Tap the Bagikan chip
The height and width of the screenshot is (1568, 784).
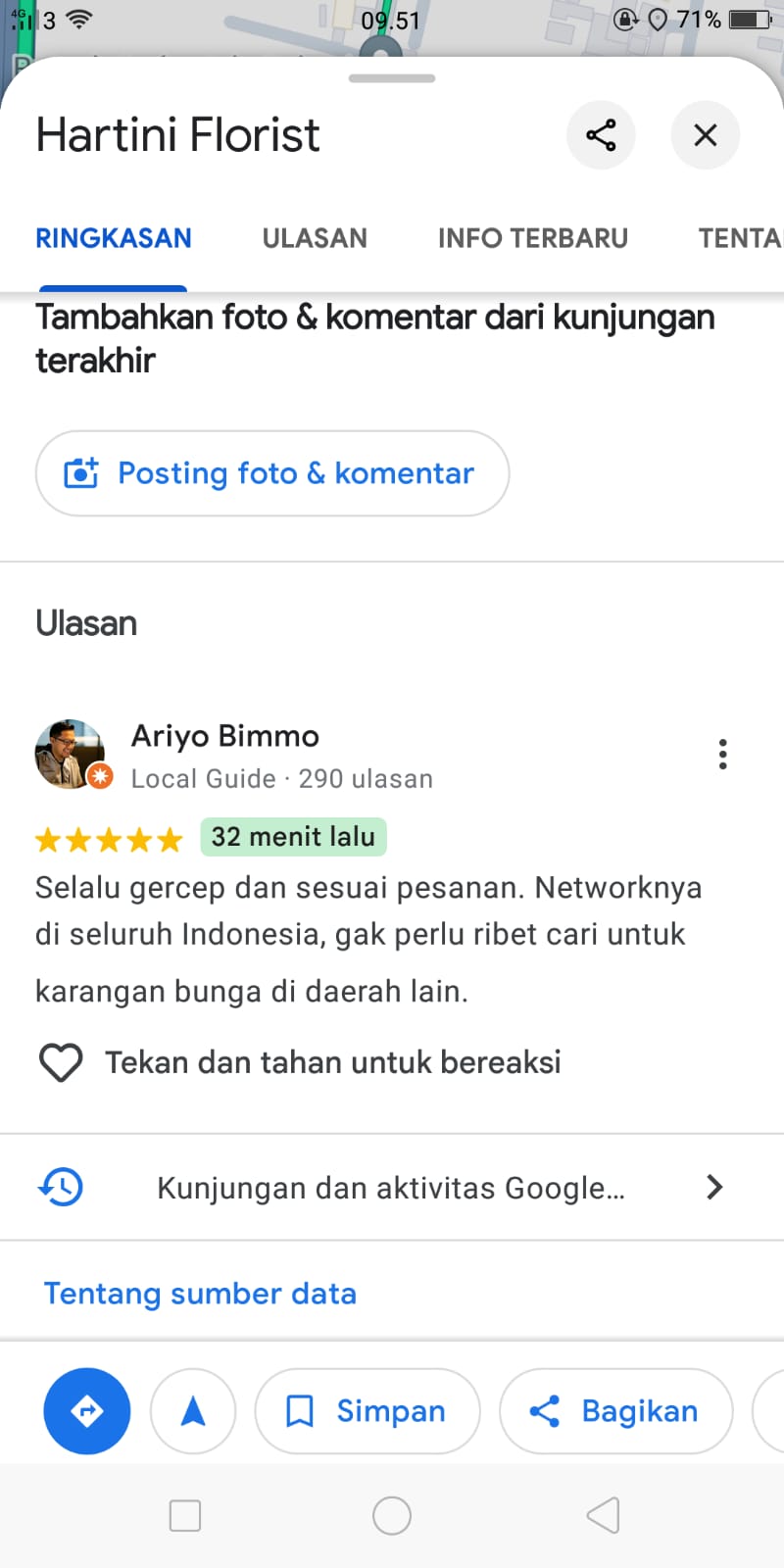pos(615,1411)
